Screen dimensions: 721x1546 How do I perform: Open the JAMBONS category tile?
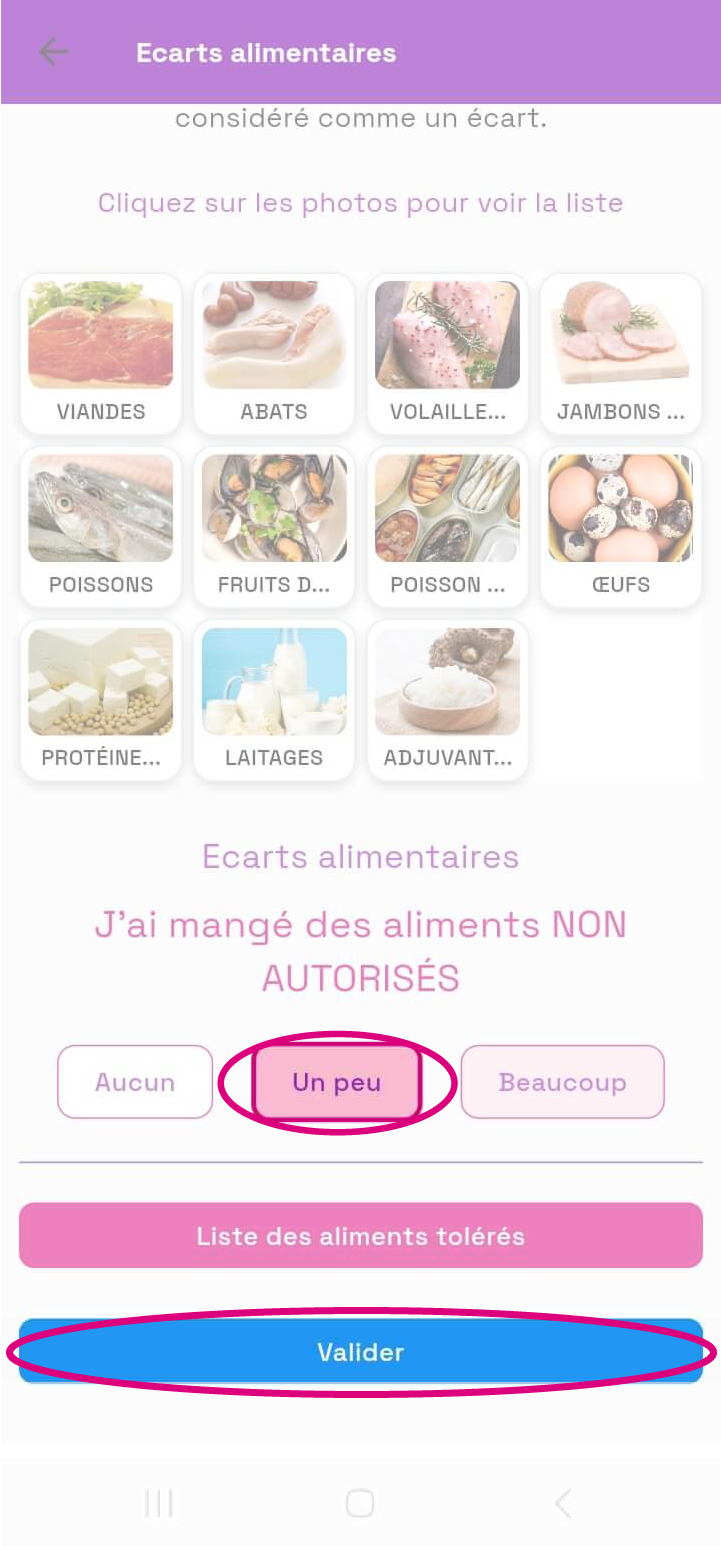coord(620,353)
